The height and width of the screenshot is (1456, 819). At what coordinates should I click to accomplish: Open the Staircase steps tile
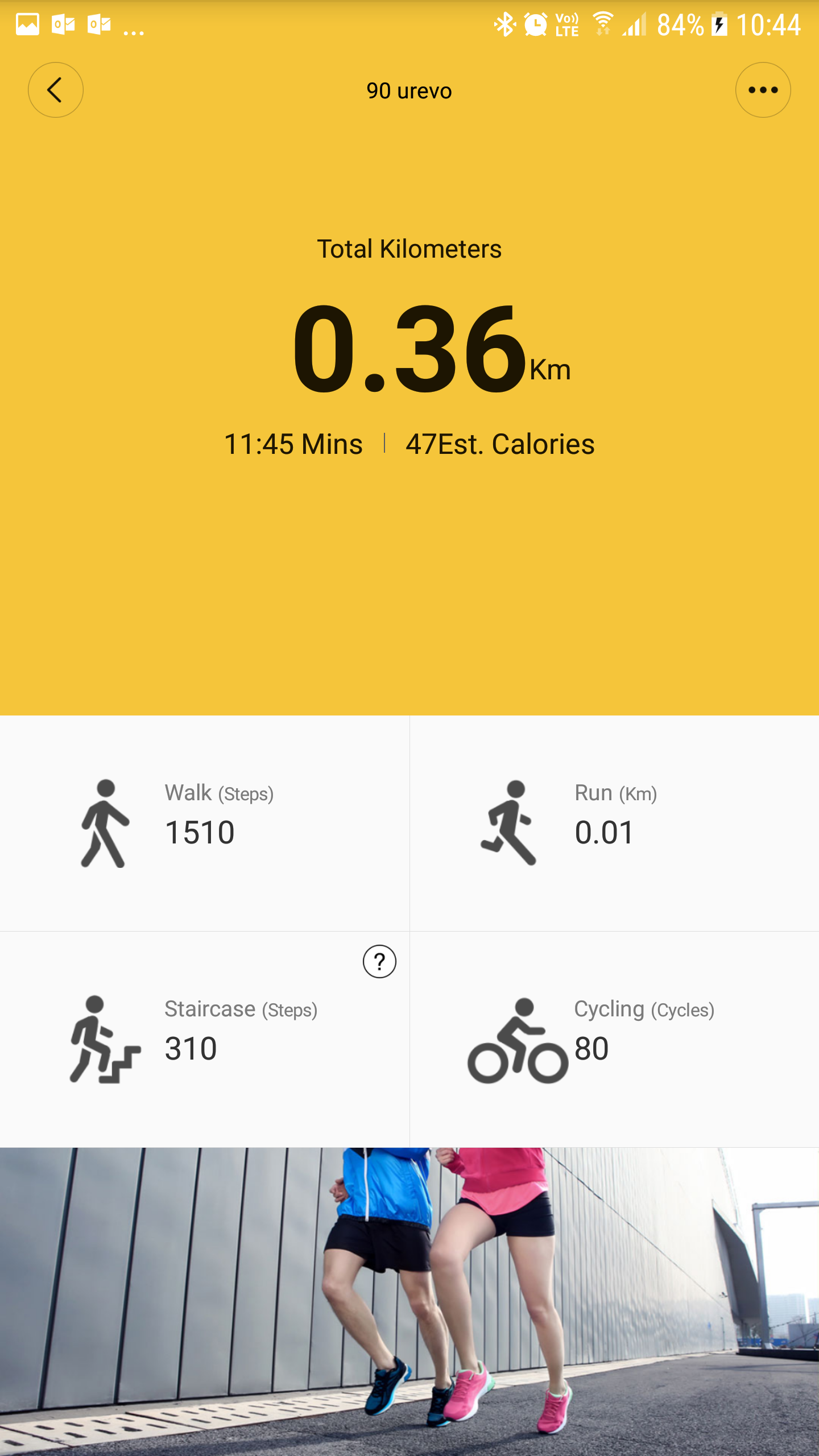click(x=205, y=1040)
